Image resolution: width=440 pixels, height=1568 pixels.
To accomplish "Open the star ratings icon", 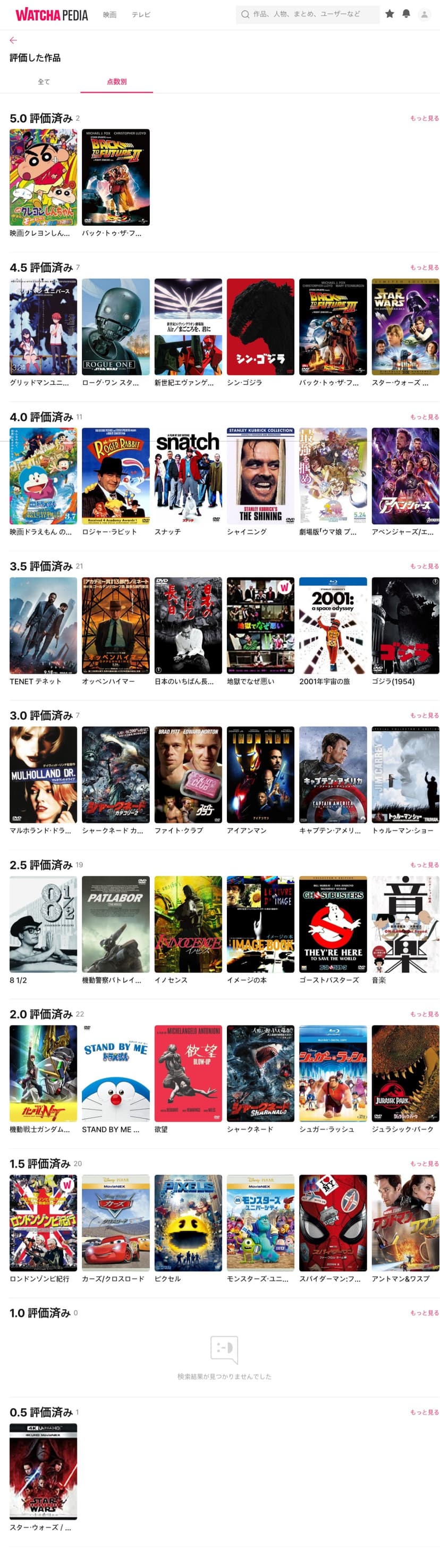I will click(x=390, y=14).
